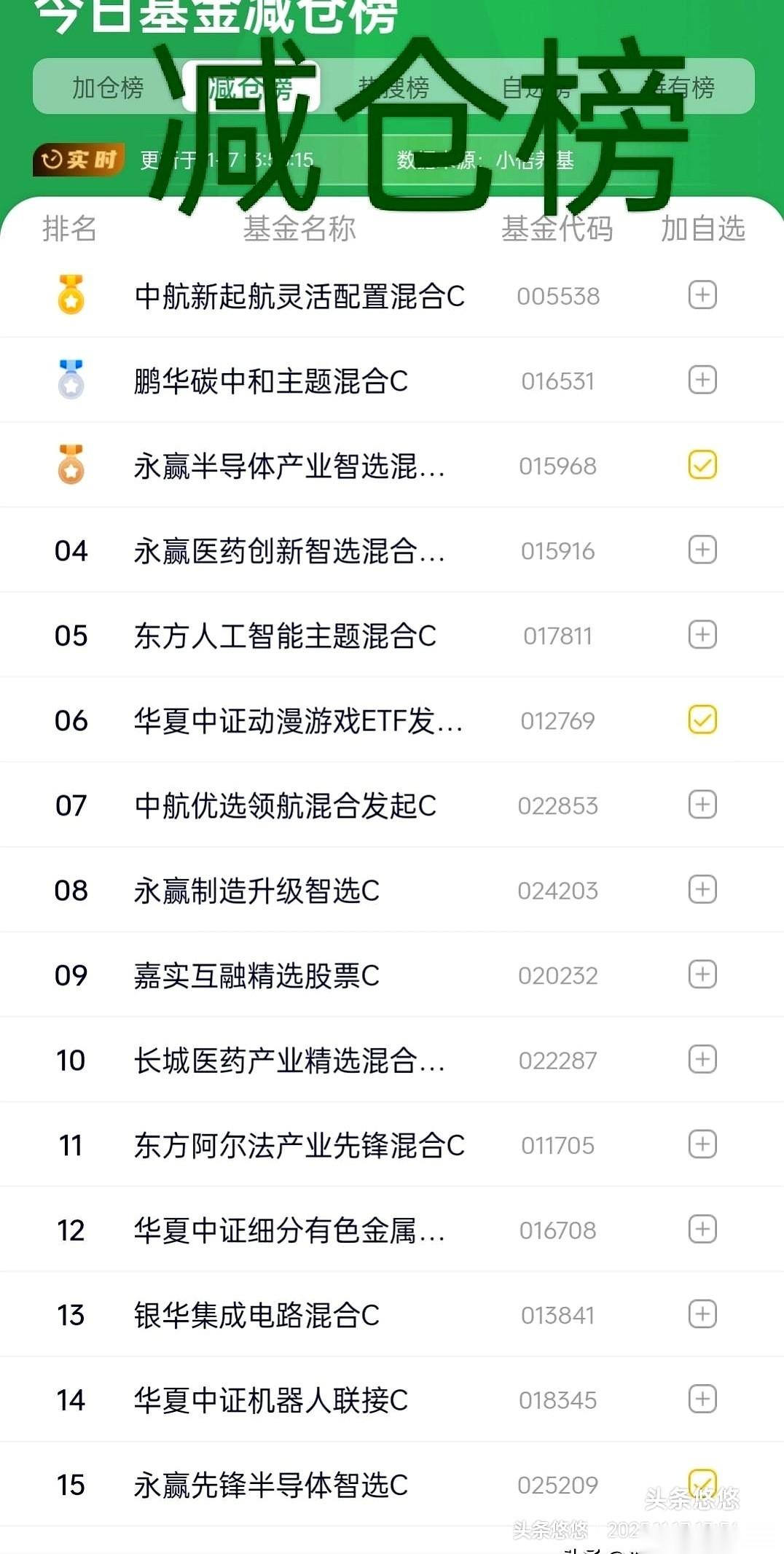Click the gold medal rank icon
Image resolution: width=784 pixels, height=1554 pixels.
(x=69, y=295)
